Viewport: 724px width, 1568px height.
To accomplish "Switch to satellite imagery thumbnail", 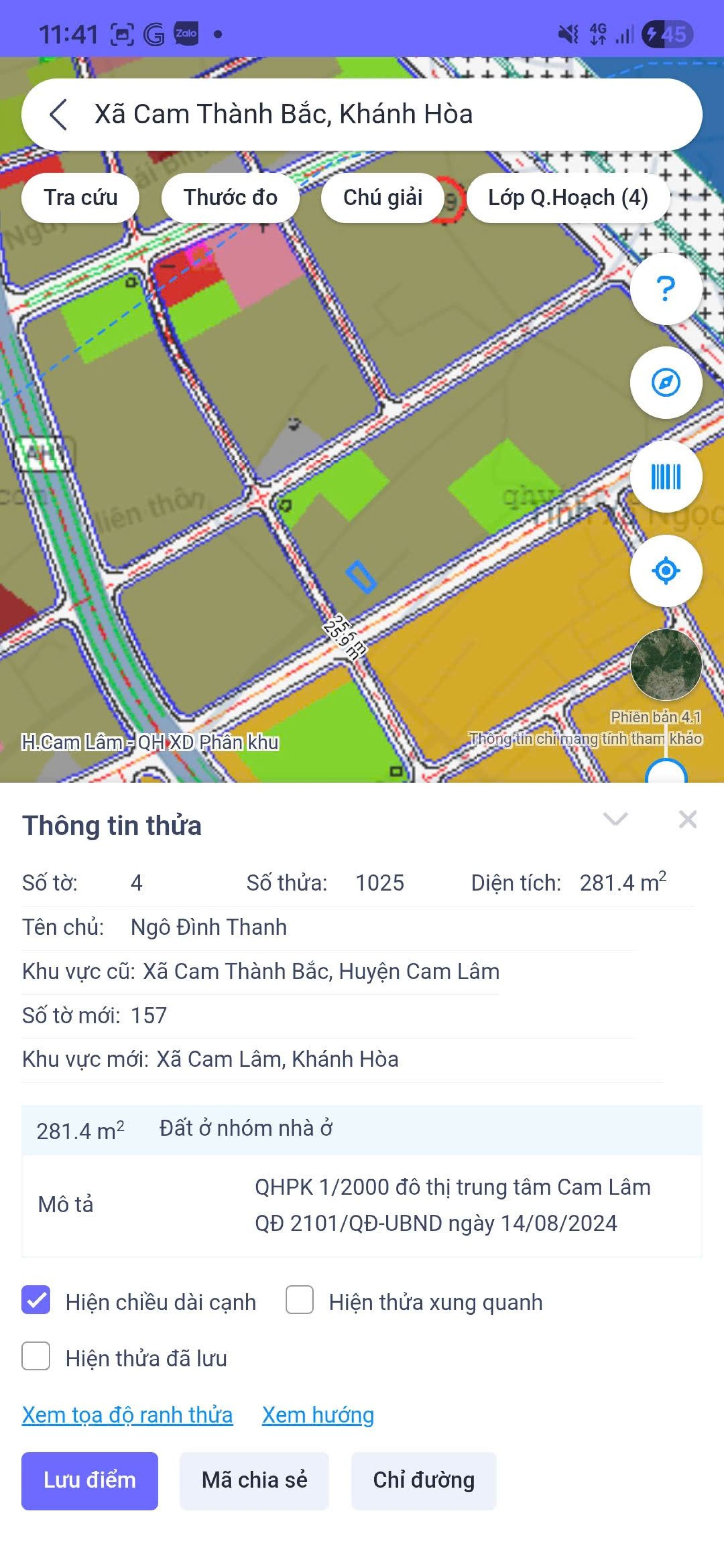I will click(x=666, y=664).
